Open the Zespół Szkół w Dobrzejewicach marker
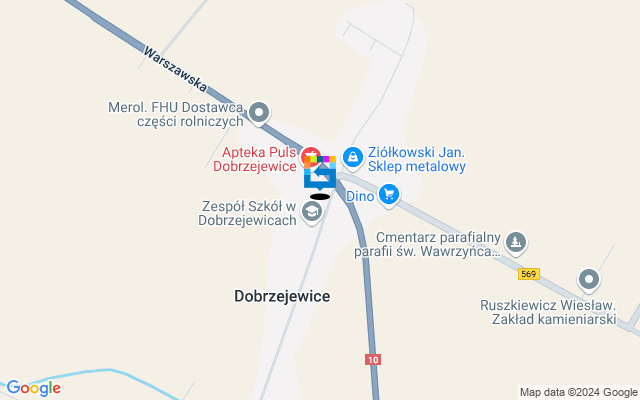This screenshot has height=400, width=640. pyautogui.click(x=313, y=212)
